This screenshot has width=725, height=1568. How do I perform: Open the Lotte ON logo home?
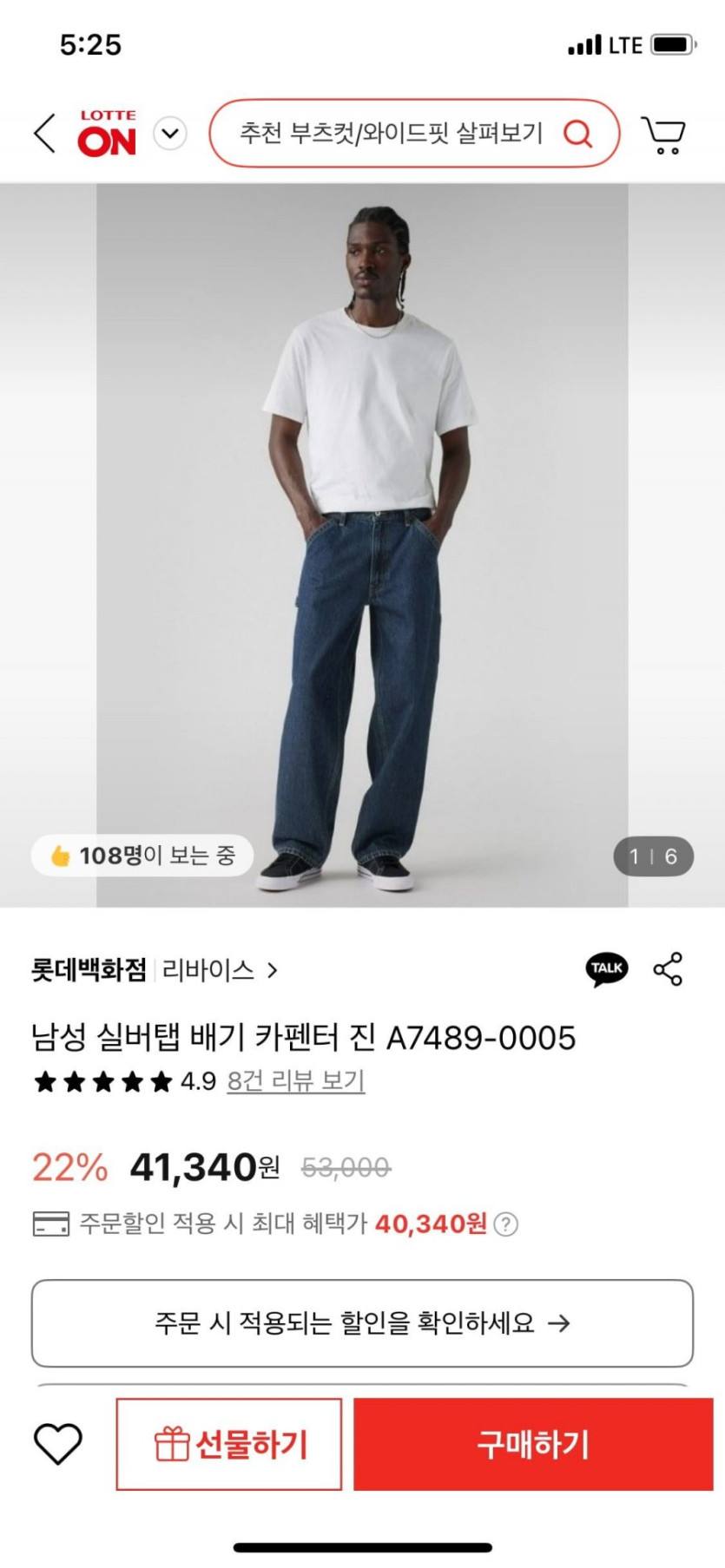point(108,132)
